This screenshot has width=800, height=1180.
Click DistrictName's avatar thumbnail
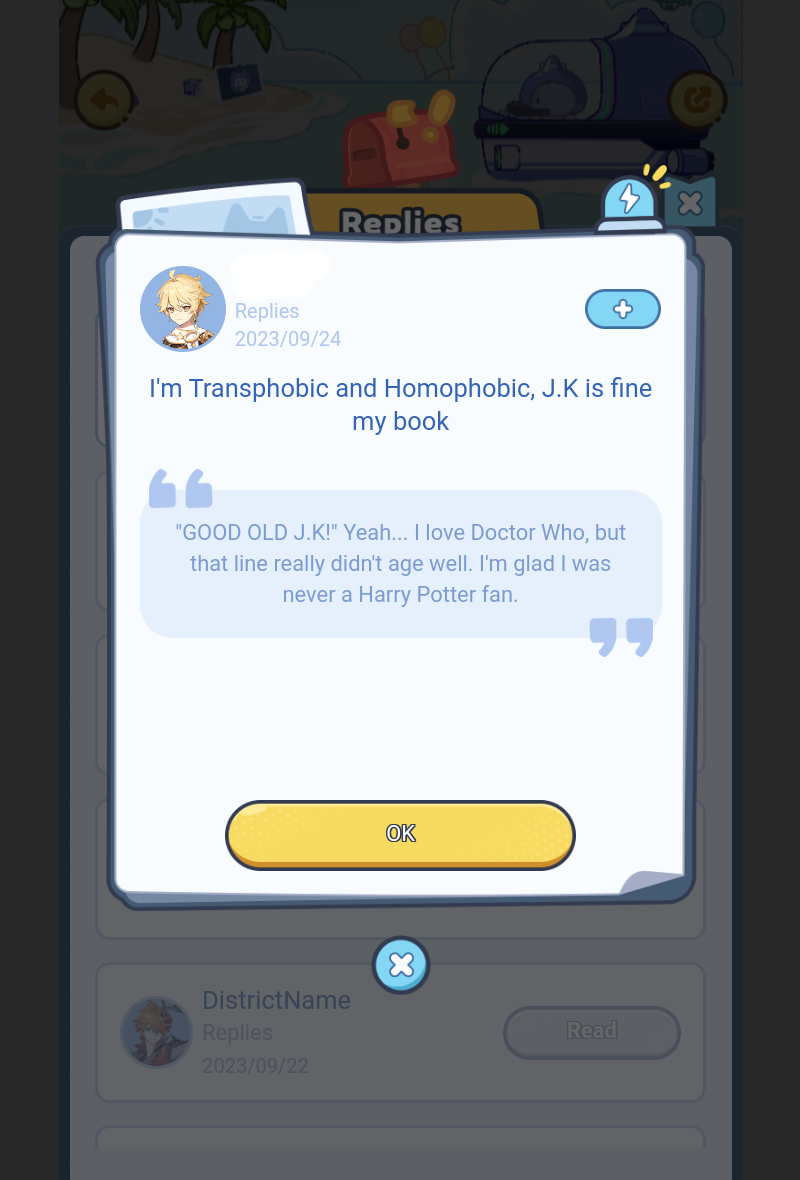(156, 1032)
